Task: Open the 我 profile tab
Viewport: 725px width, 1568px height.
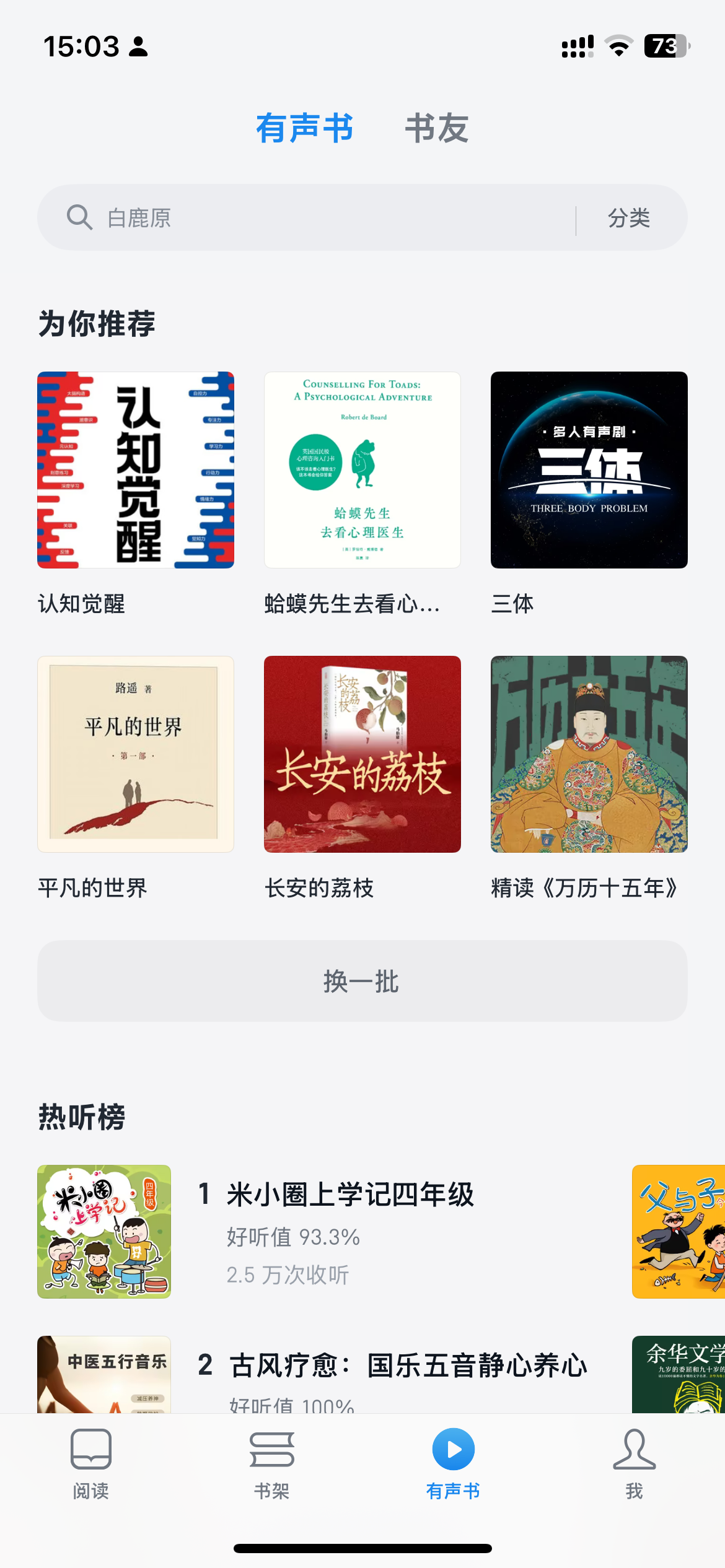Action: pyautogui.click(x=634, y=1464)
